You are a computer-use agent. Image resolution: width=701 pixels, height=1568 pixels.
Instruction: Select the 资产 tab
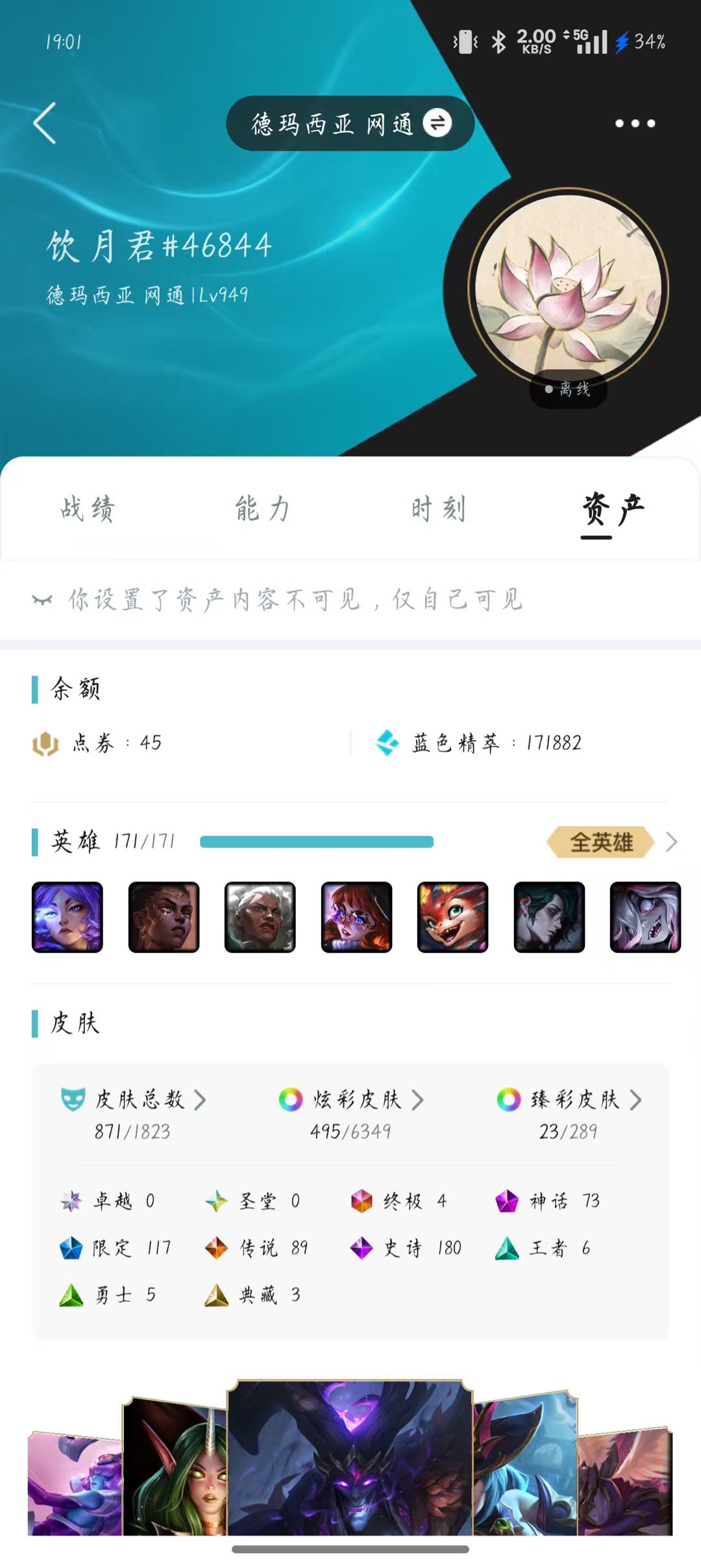(612, 508)
